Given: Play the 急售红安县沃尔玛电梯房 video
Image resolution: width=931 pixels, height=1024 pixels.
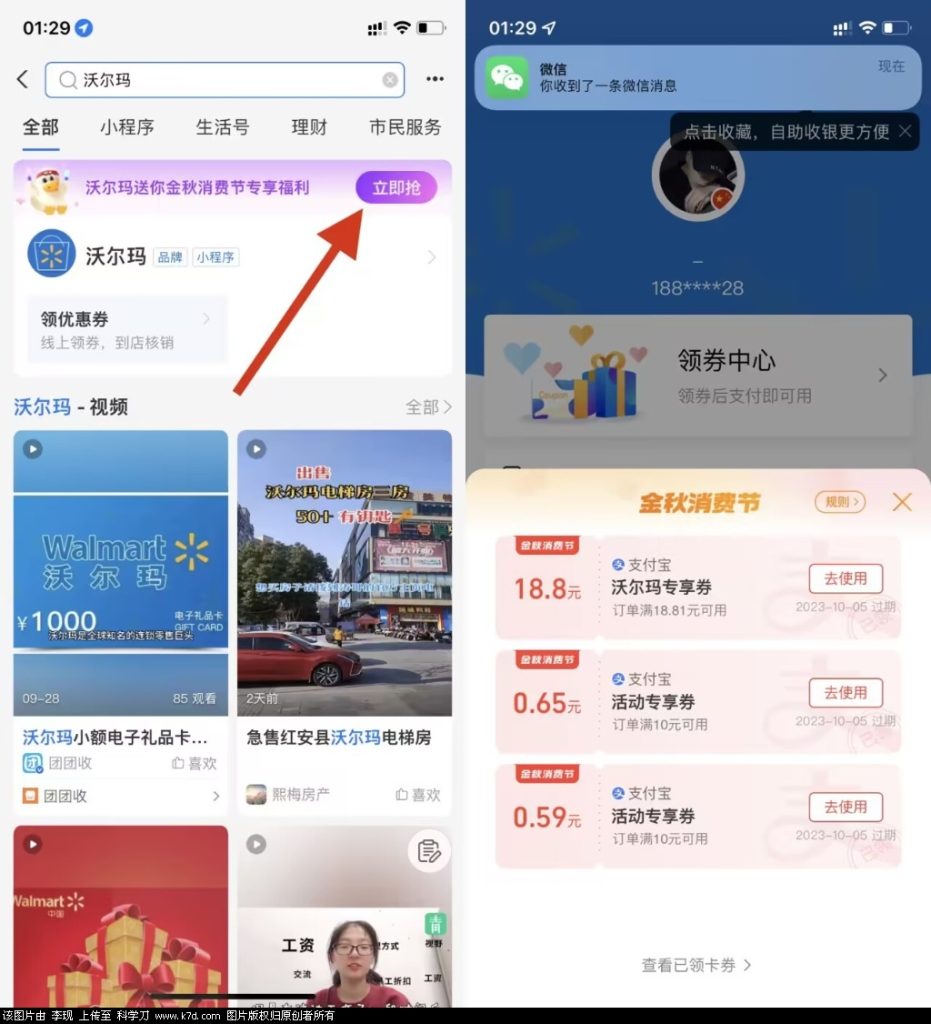Looking at the screenshot, I should [x=344, y=570].
